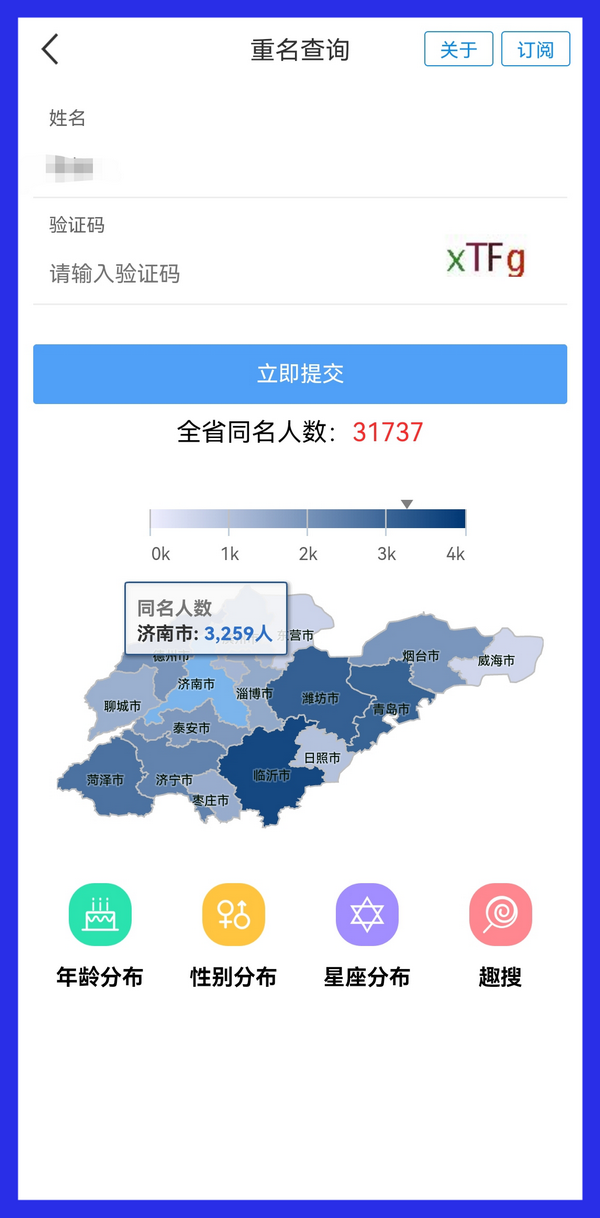
Task: Go back using the top-left arrow
Action: (x=50, y=49)
